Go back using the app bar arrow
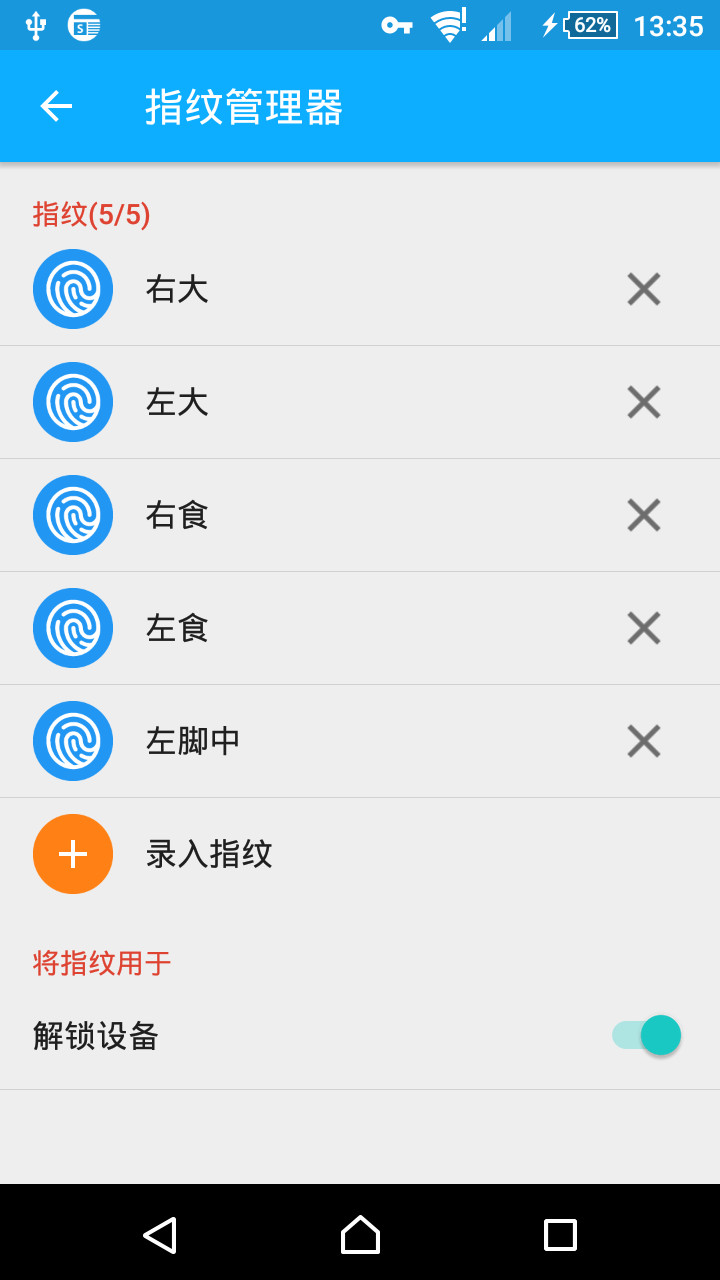Image resolution: width=720 pixels, height=1280 pixels. 56,106
